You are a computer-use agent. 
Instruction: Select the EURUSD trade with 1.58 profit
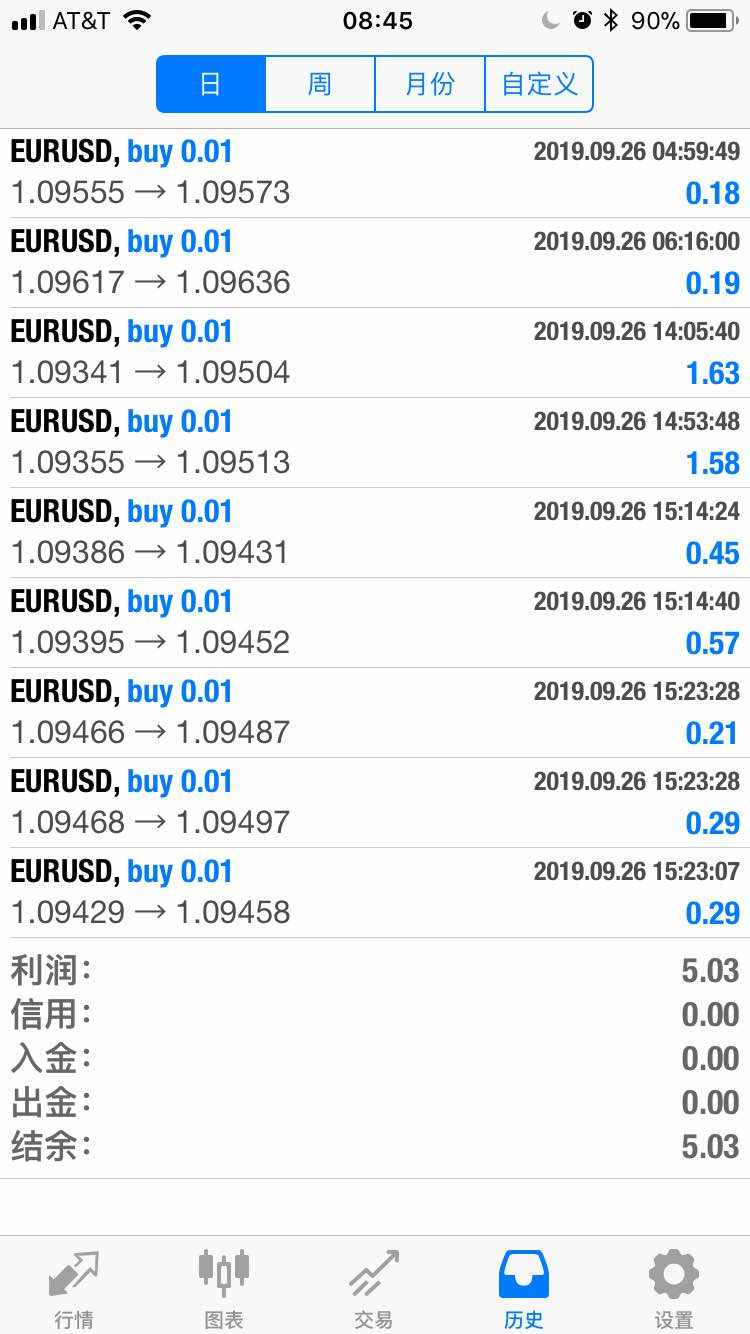[375, 443]
